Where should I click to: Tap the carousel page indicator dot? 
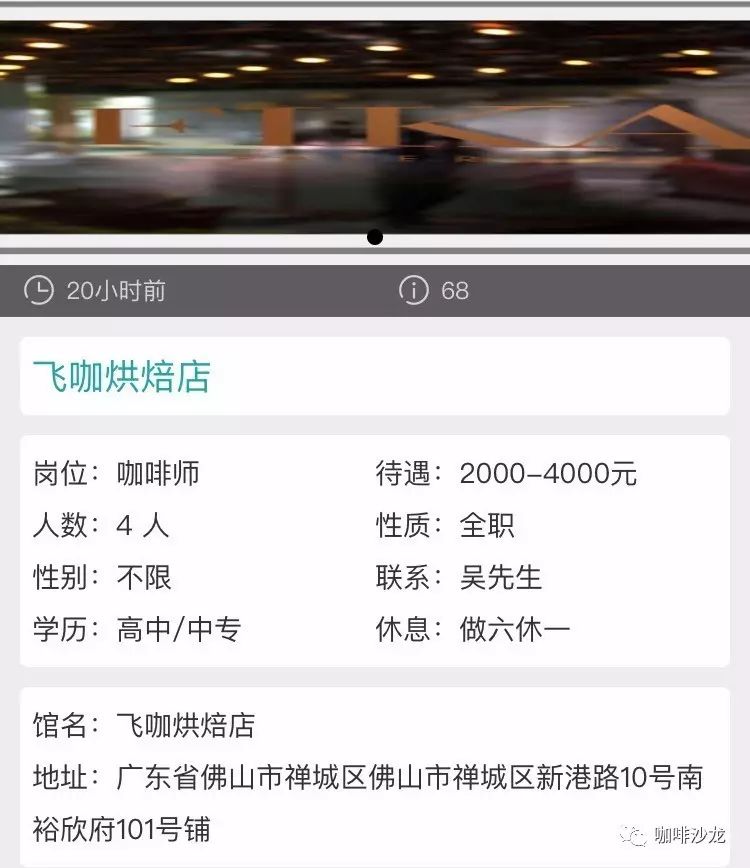tap(375, 237)
